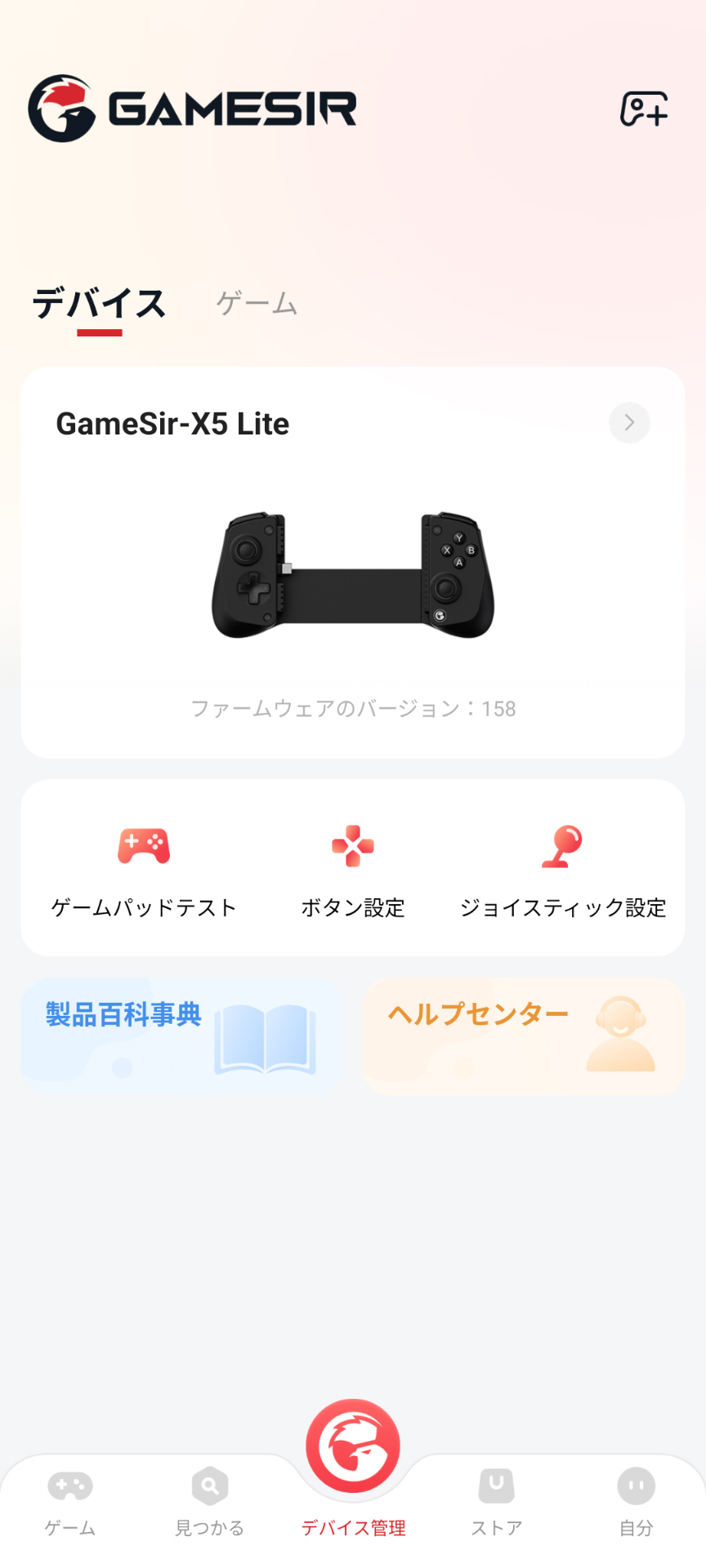Open GameSir-X5 Lite device details chevron
The image size is (706, 1568).
pos(629,422)
